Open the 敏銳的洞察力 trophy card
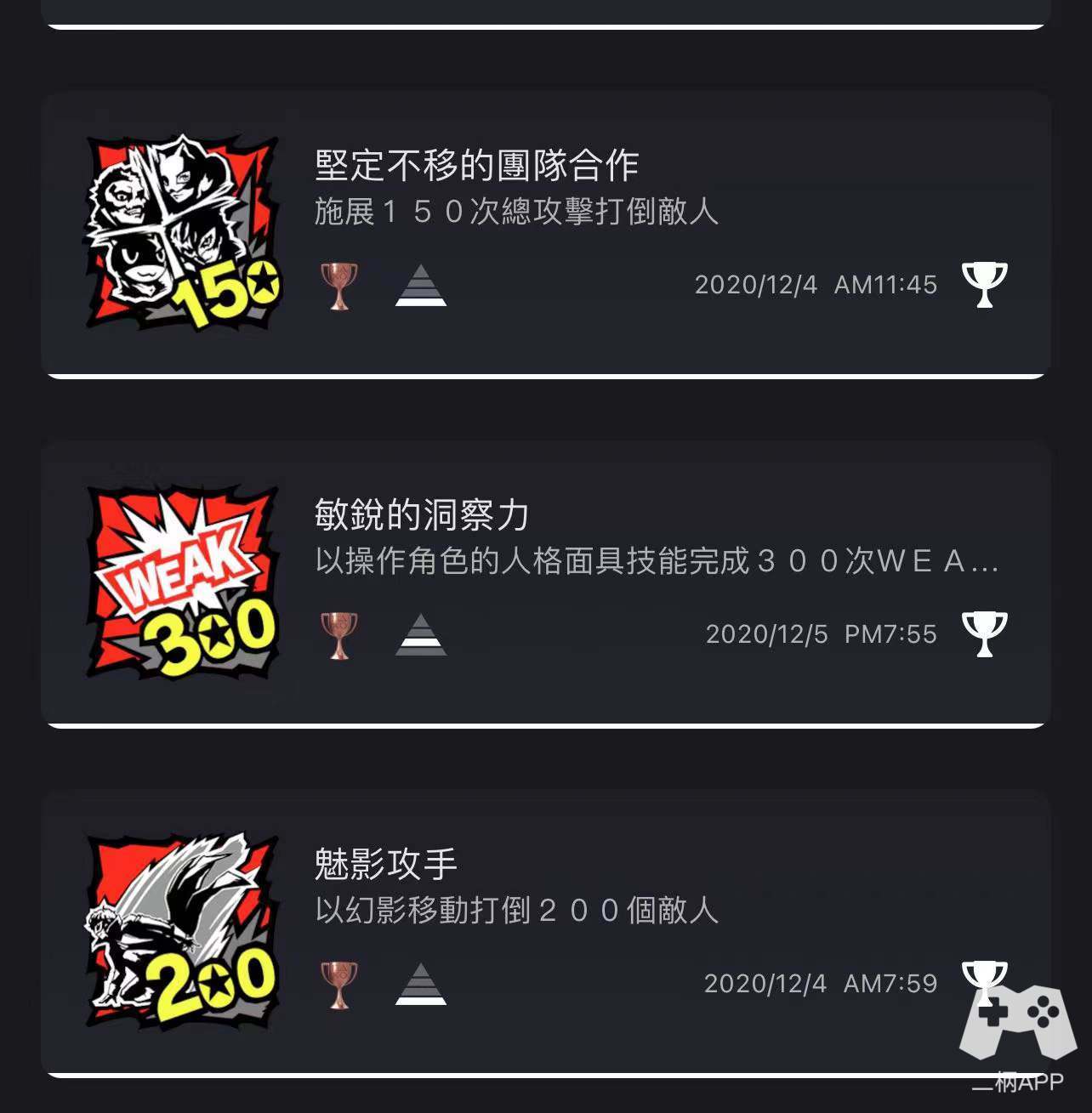 coord(544,583)
